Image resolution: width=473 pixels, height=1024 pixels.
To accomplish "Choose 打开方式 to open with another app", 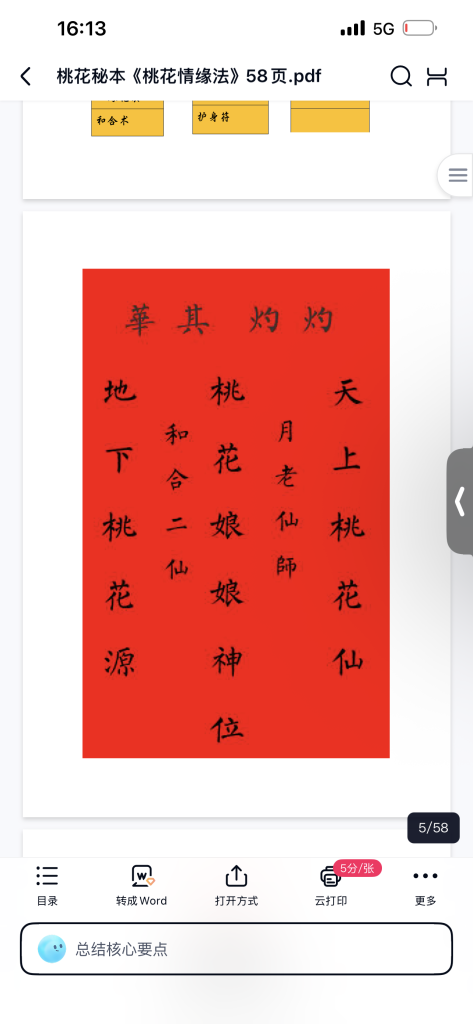I will [236, 886].
